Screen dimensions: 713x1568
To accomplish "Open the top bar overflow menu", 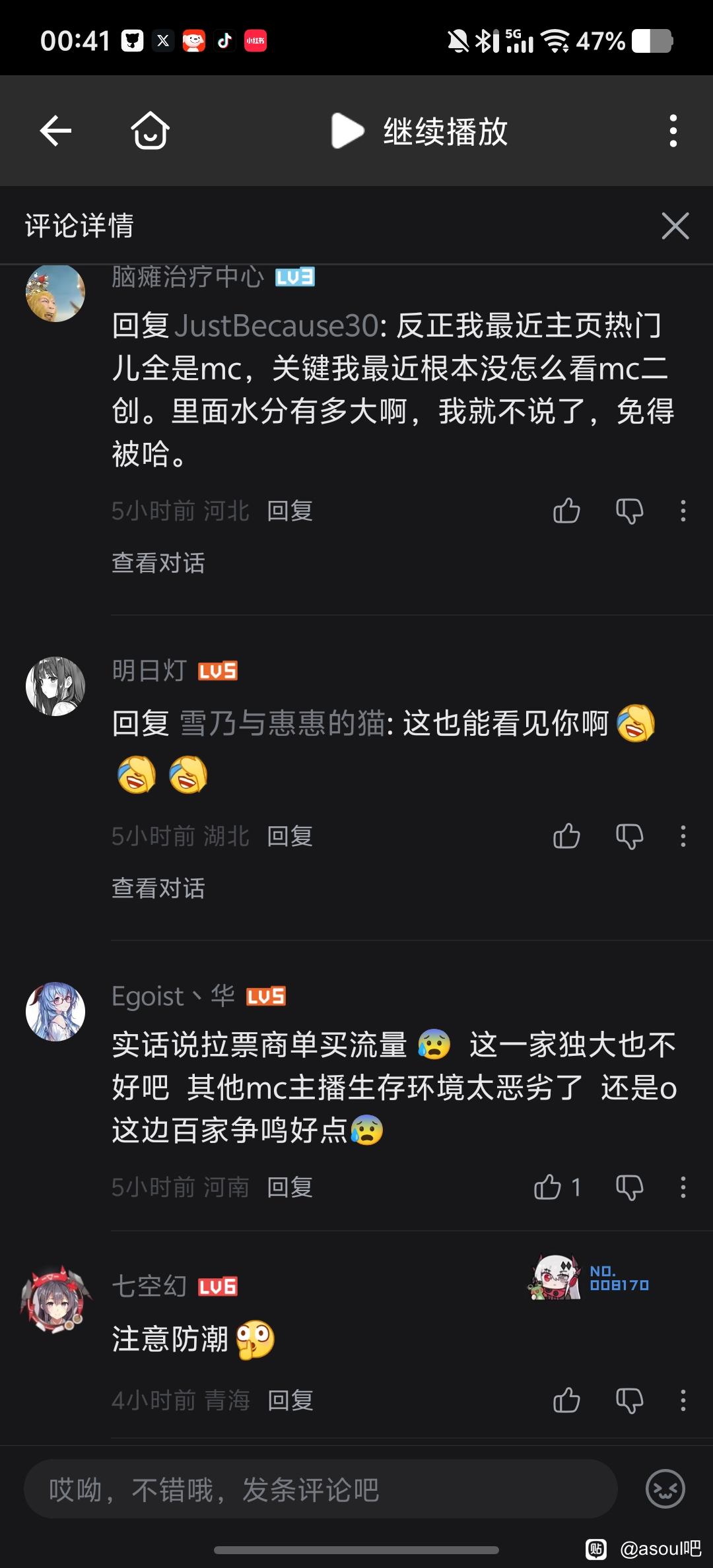I will point(673,131).
